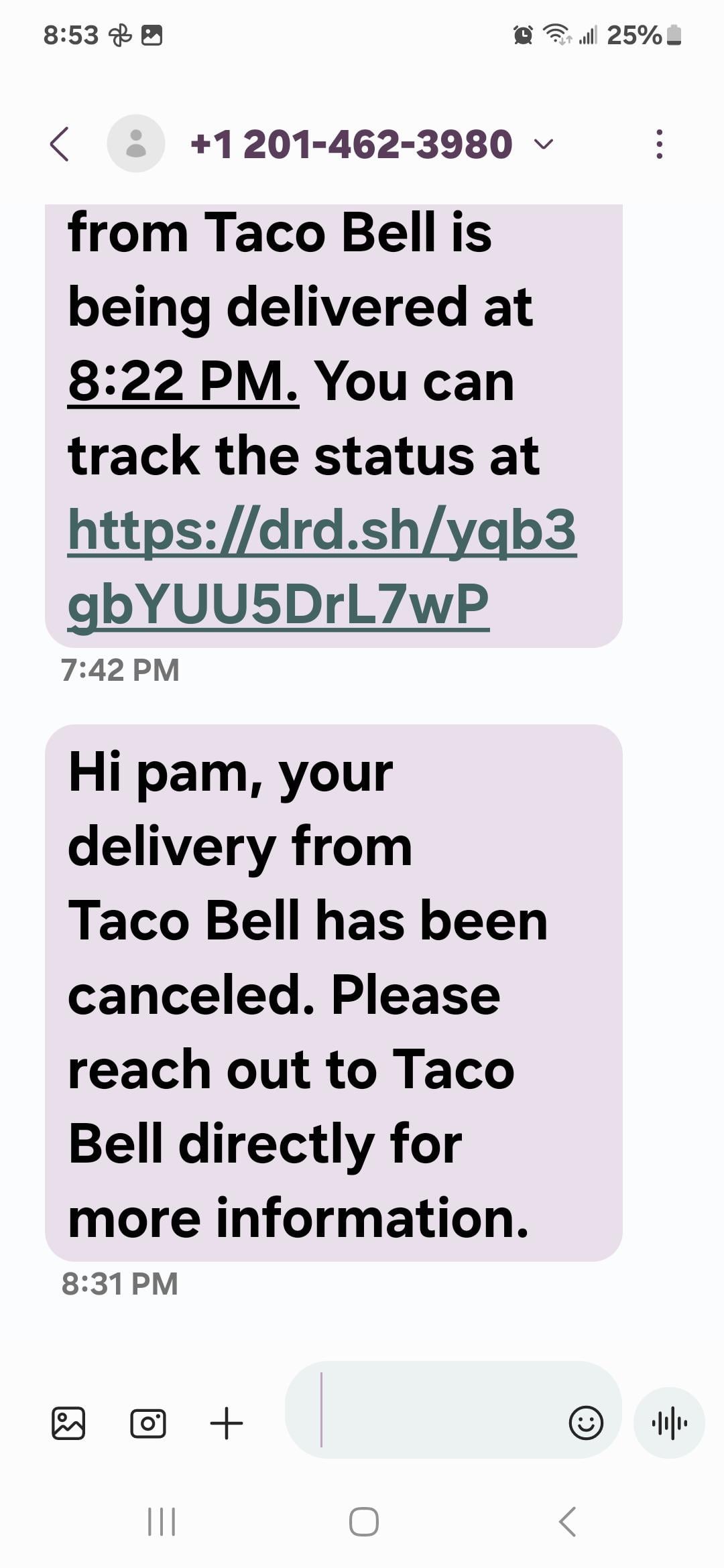The height and width of the screenshot is (1568, 724).
Task: Tap the system home button
Action: [363, 1522]
